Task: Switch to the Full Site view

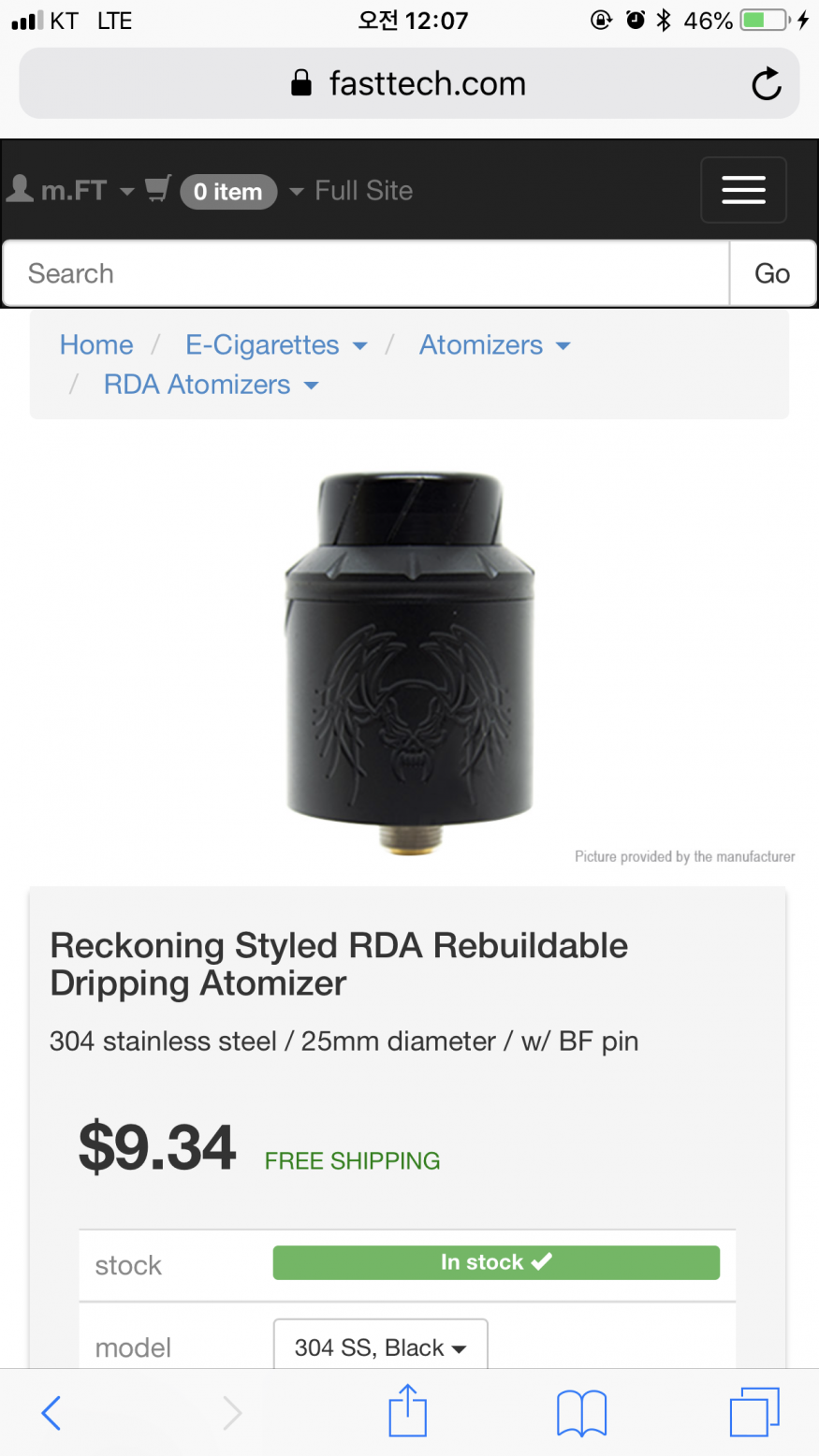Action: pyautogui.click(x=363, y=191)
